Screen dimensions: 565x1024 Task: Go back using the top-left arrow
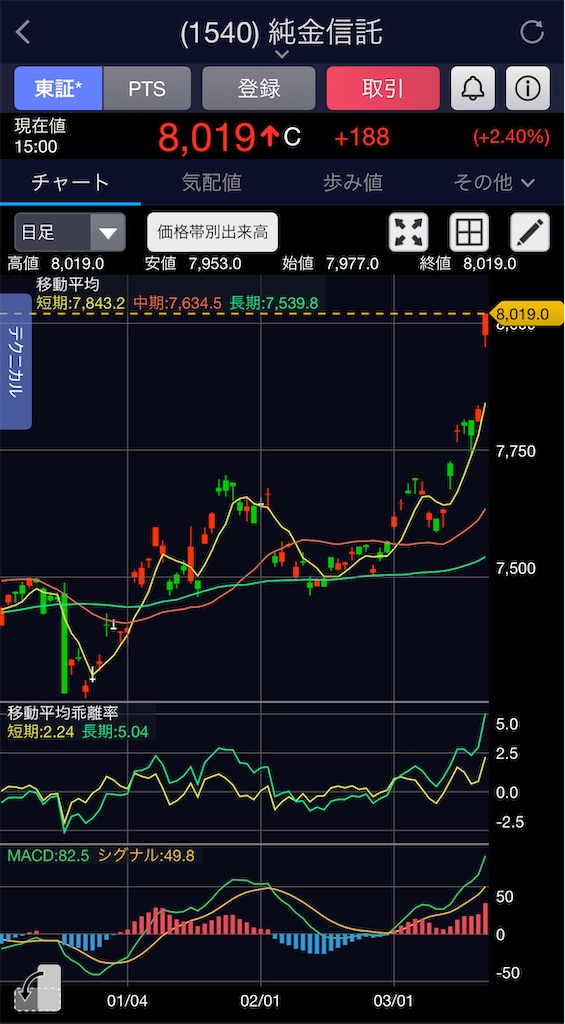(23, 32)
